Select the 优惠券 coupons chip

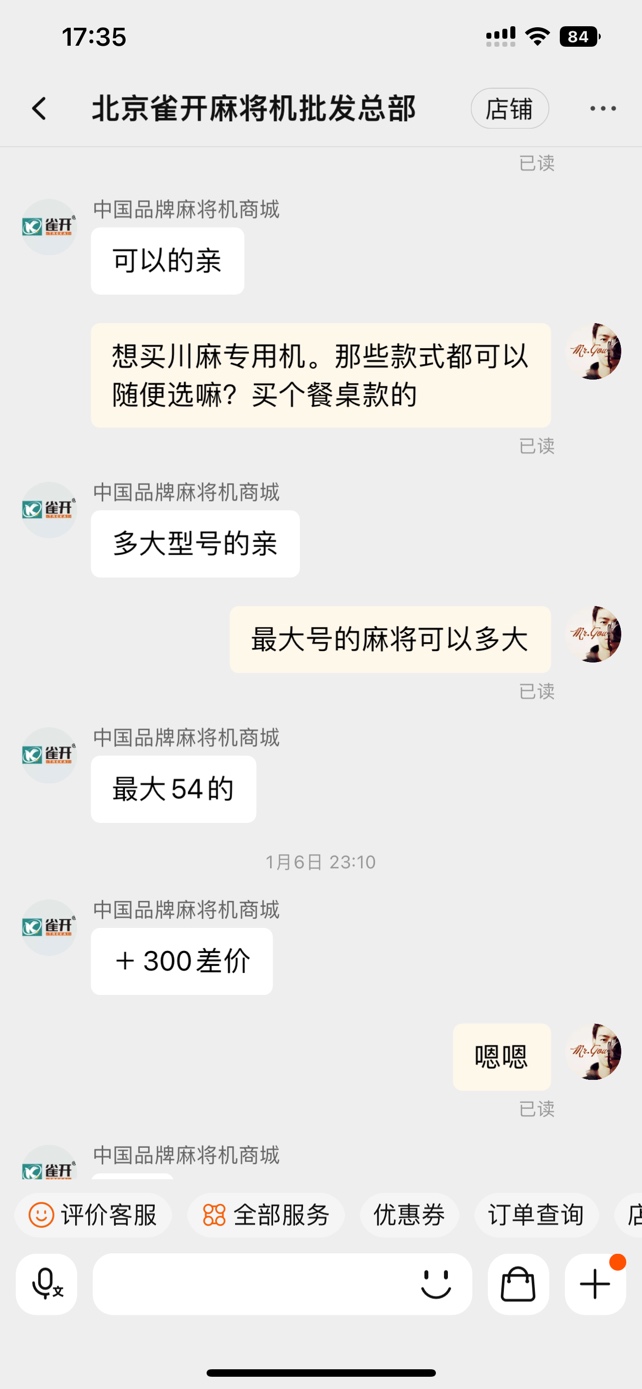(x=409, y=1215)
